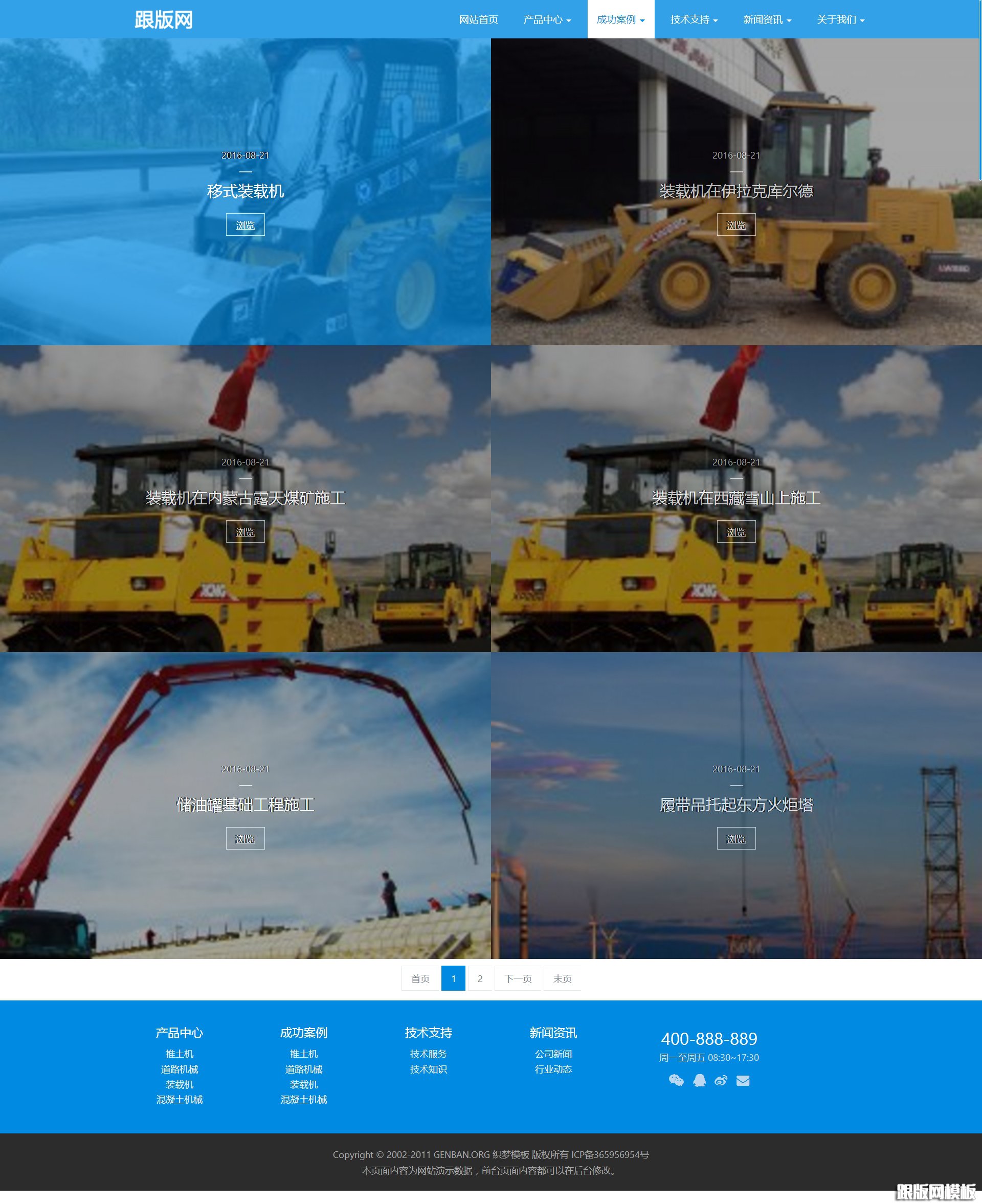982x1204 pixels.
Task: Tap 浏览 on 装载机在西藏雪山上施工
Action: coord(736,531)
